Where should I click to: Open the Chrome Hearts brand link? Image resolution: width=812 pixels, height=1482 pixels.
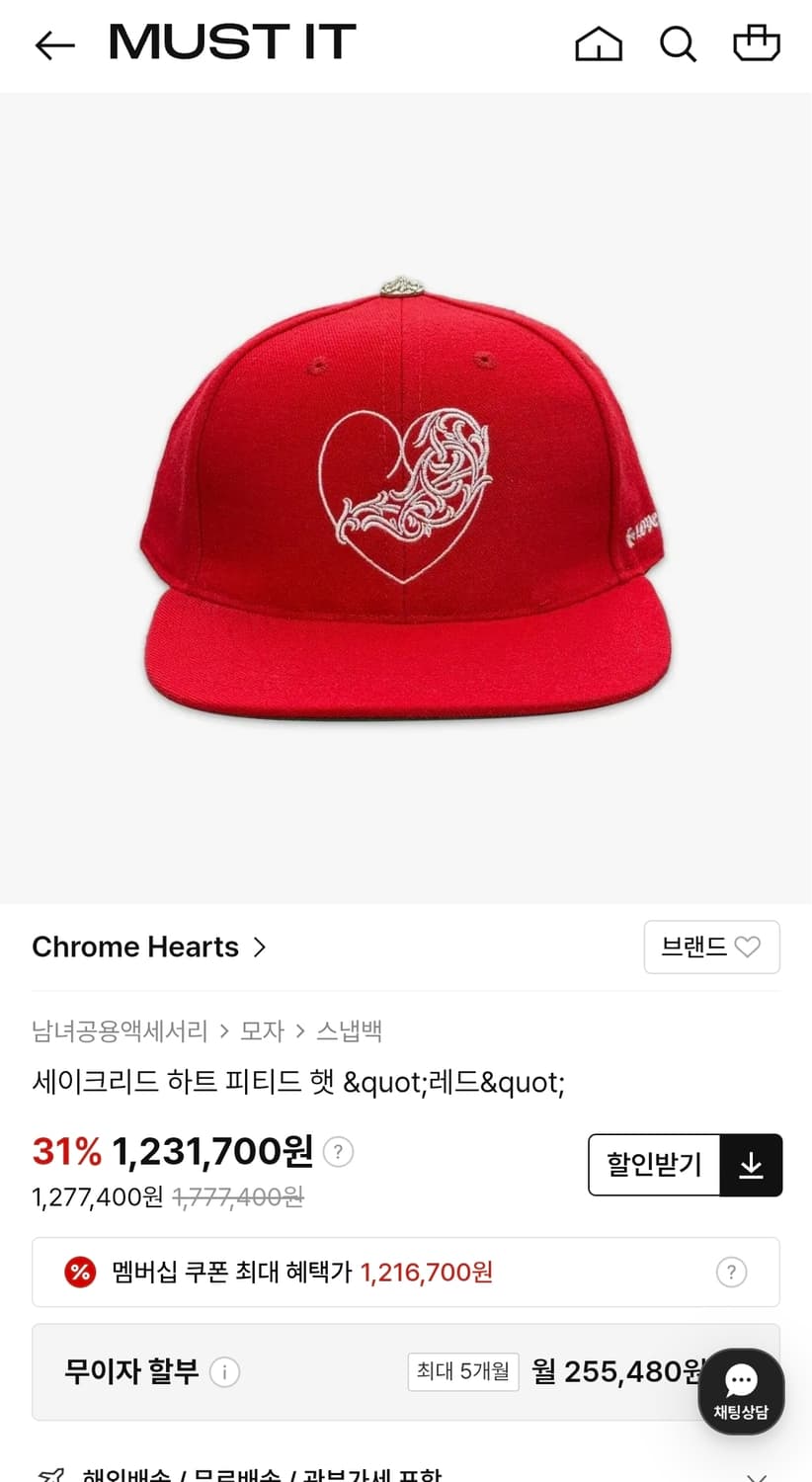click(135, 947)
